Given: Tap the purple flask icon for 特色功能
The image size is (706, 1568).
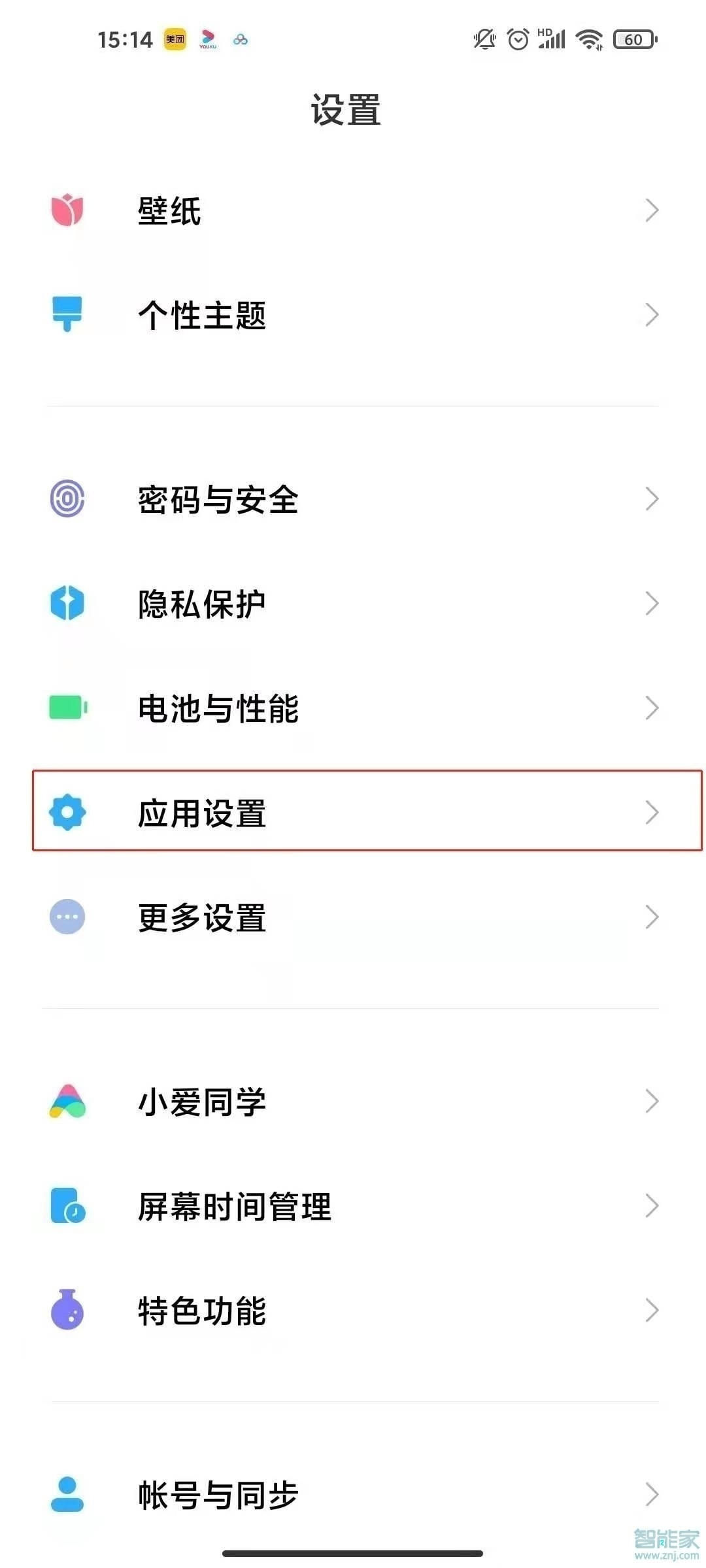Looking at the screenshot, I should (66, 1310).
